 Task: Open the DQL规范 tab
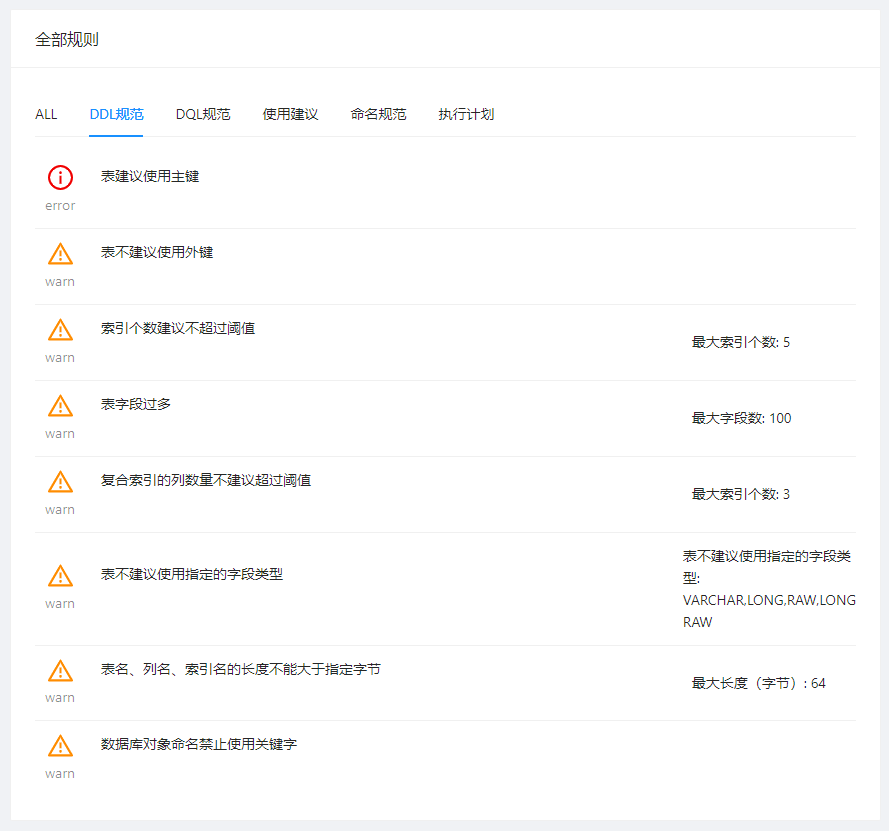203,114
